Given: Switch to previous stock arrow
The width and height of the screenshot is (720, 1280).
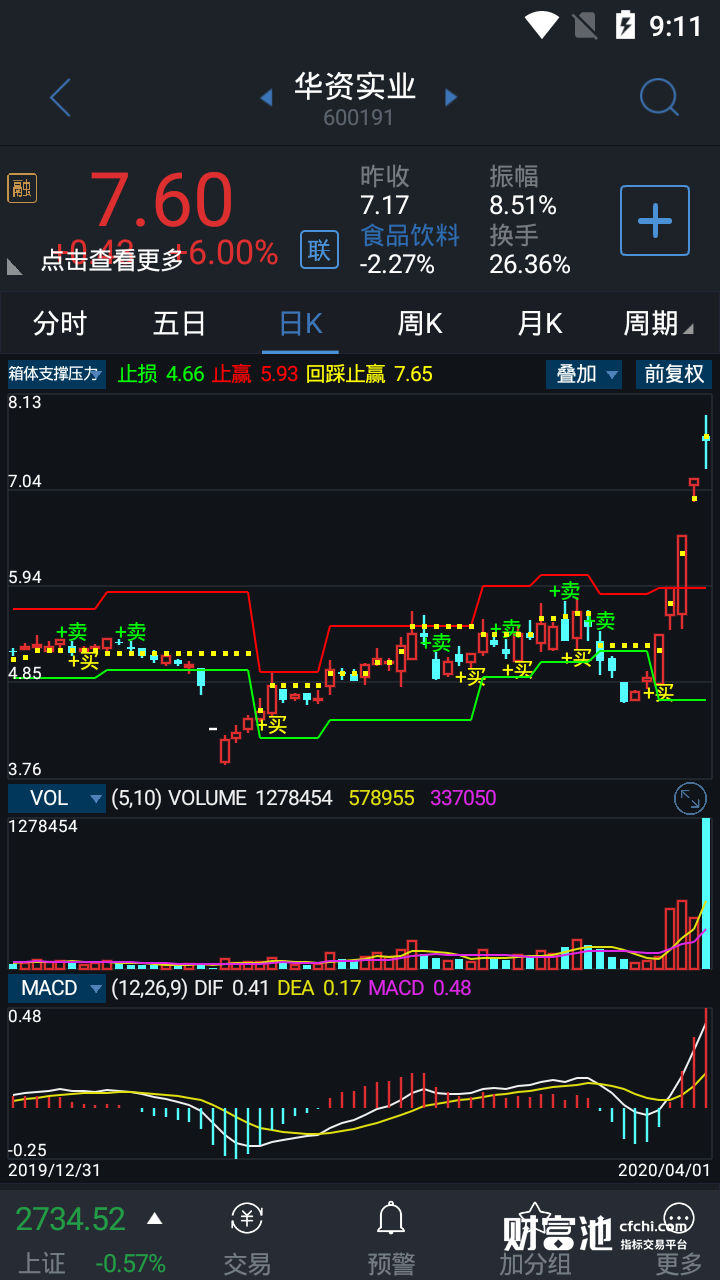Looking at the screenshot, I should 266,97.
